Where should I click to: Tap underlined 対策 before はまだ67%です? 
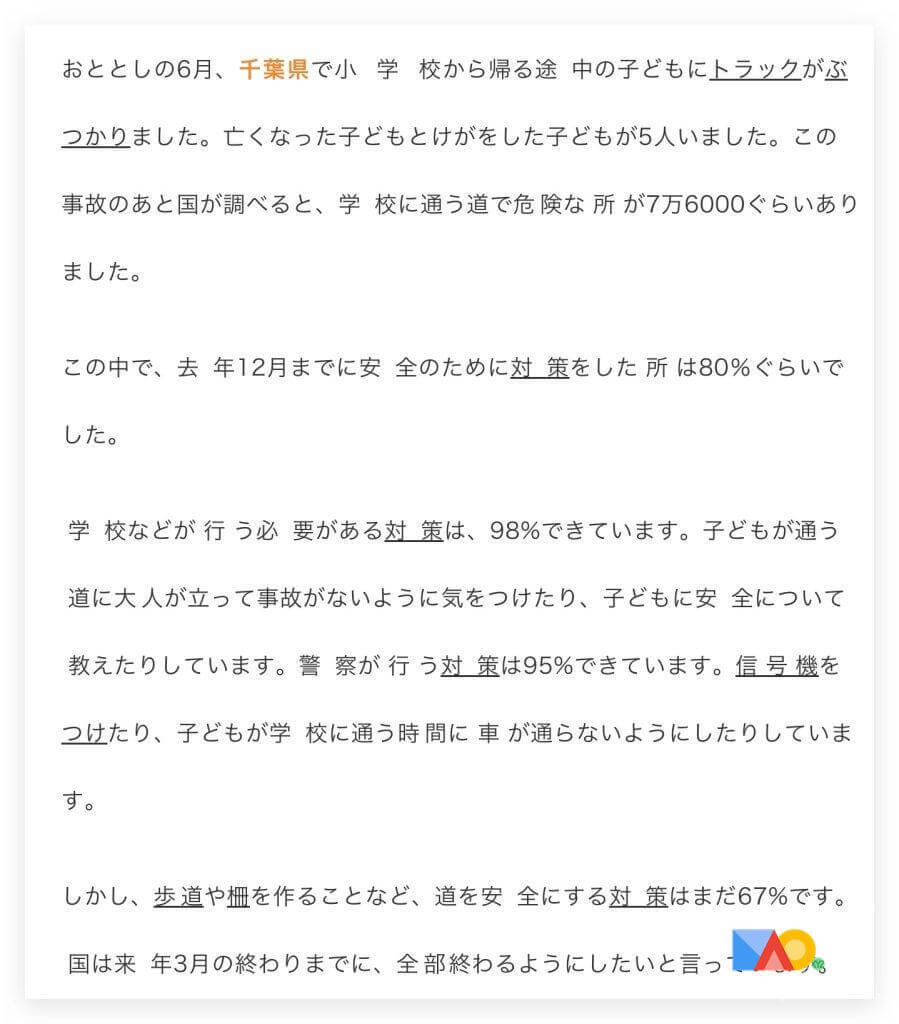[x=638, y=897]
